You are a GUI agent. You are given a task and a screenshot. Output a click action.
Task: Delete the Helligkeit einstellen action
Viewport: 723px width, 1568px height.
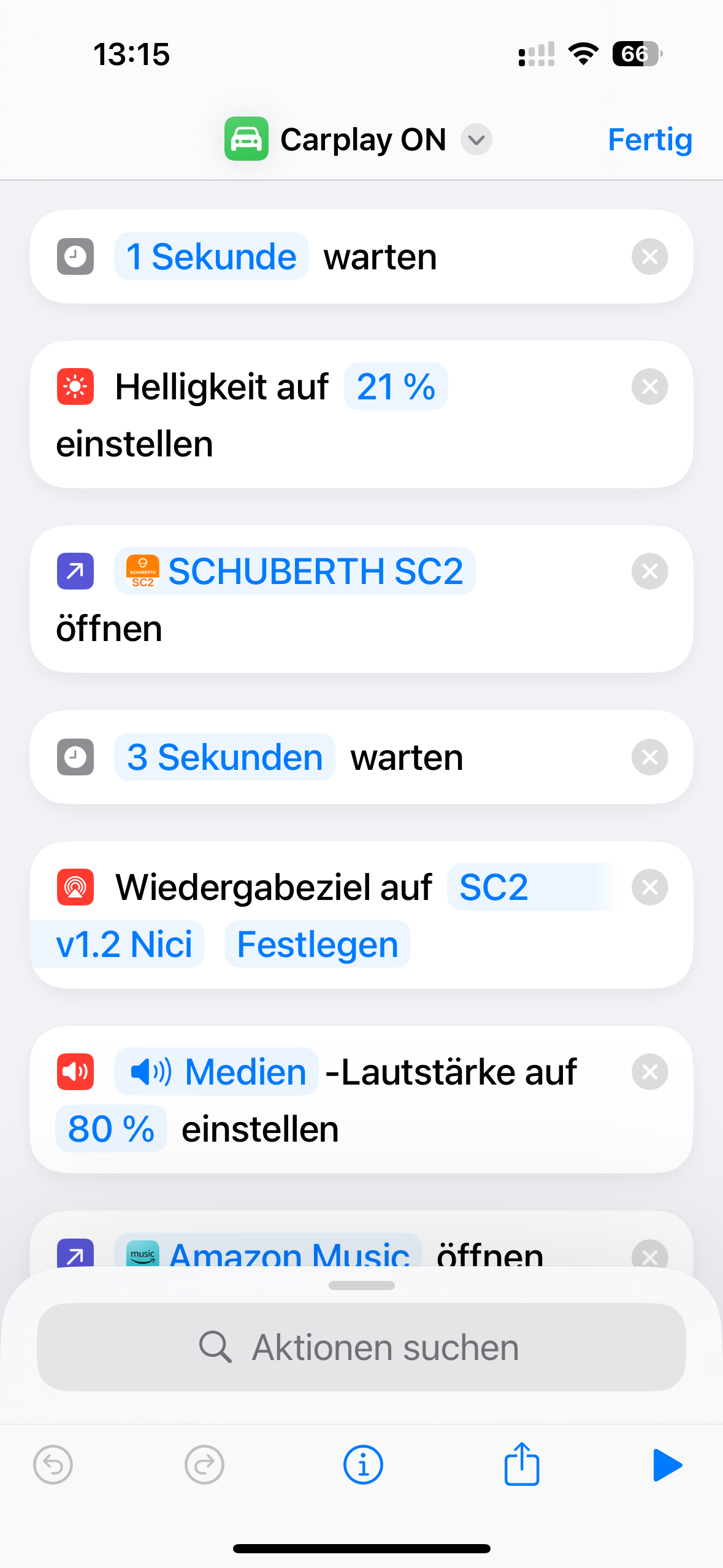(649, 387)
